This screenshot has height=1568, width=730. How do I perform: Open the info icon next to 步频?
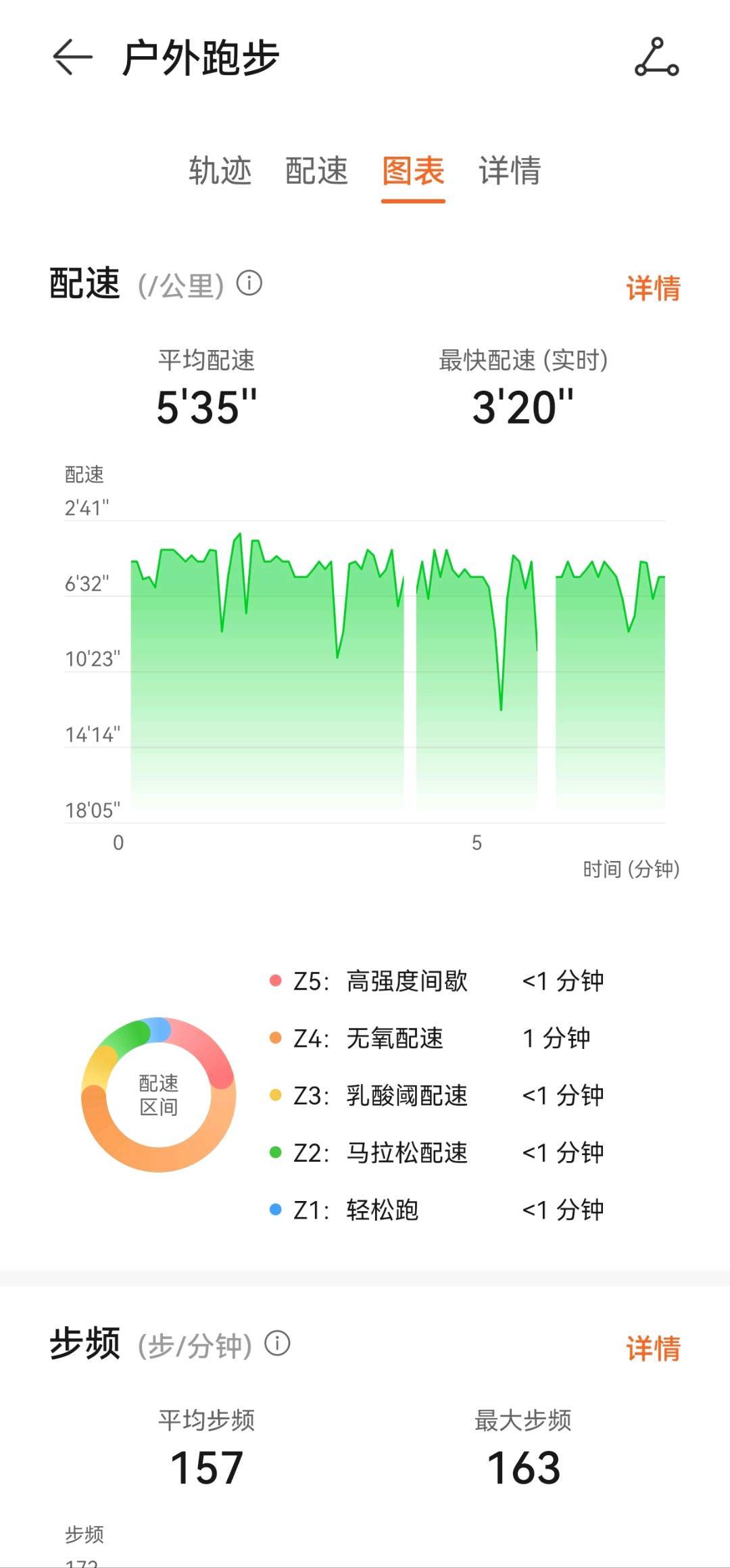point(277,1343)
